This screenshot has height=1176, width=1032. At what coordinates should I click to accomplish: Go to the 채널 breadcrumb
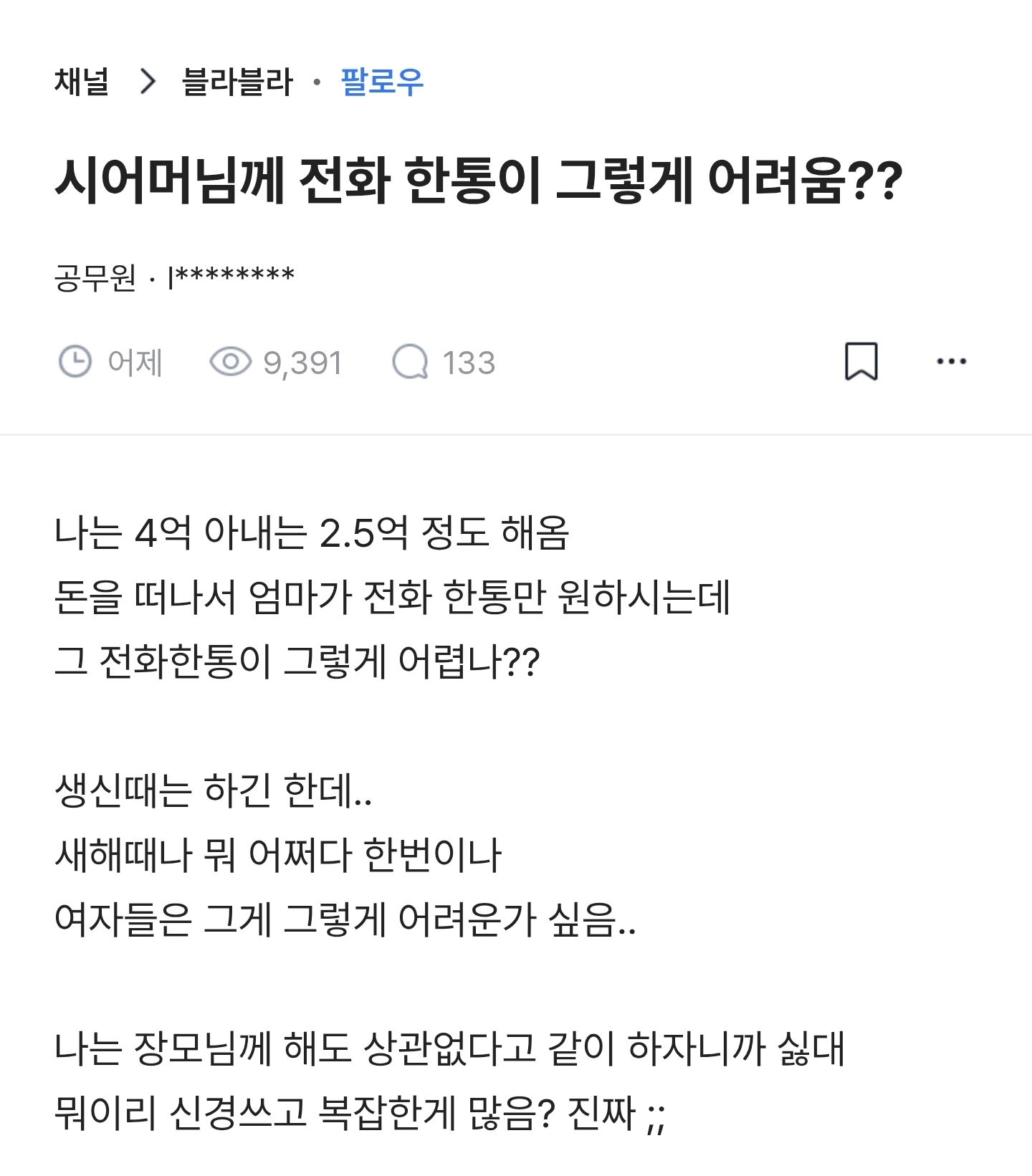point(82,82)
